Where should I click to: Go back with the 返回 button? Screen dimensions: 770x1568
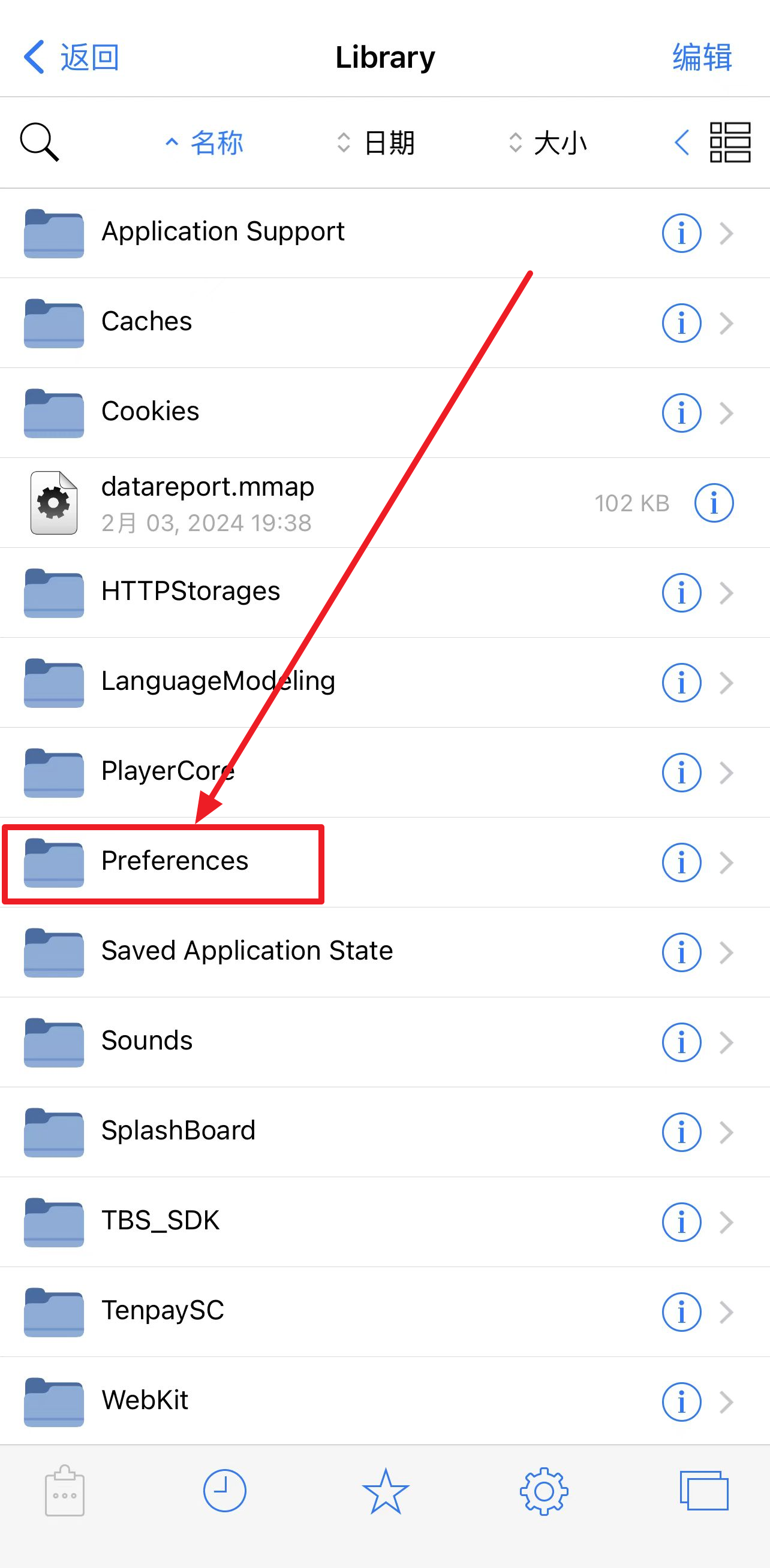click(x=71, y=58)
